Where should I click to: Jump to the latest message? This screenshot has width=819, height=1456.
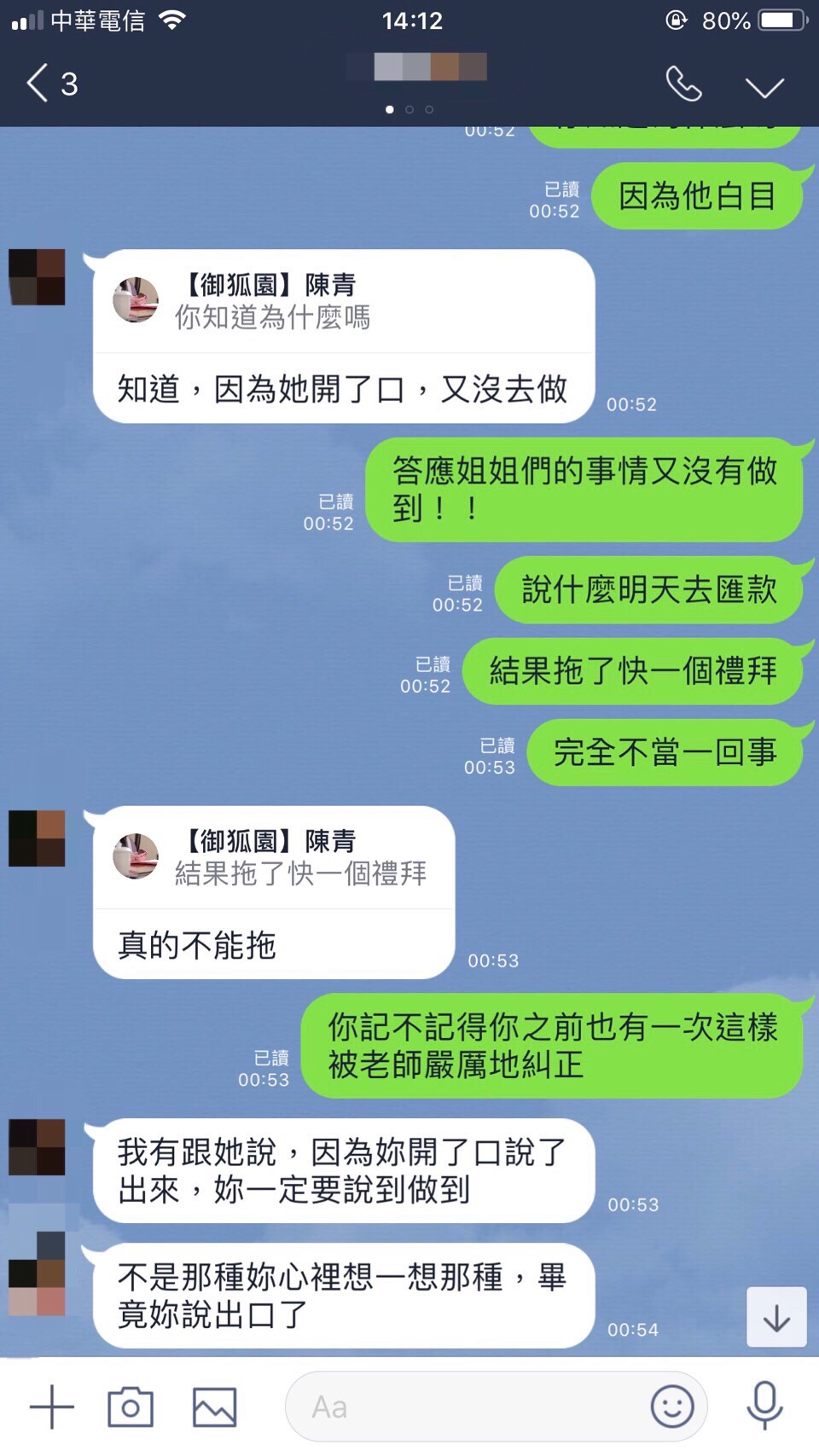pyautogui.click(x=776, y=1318)
